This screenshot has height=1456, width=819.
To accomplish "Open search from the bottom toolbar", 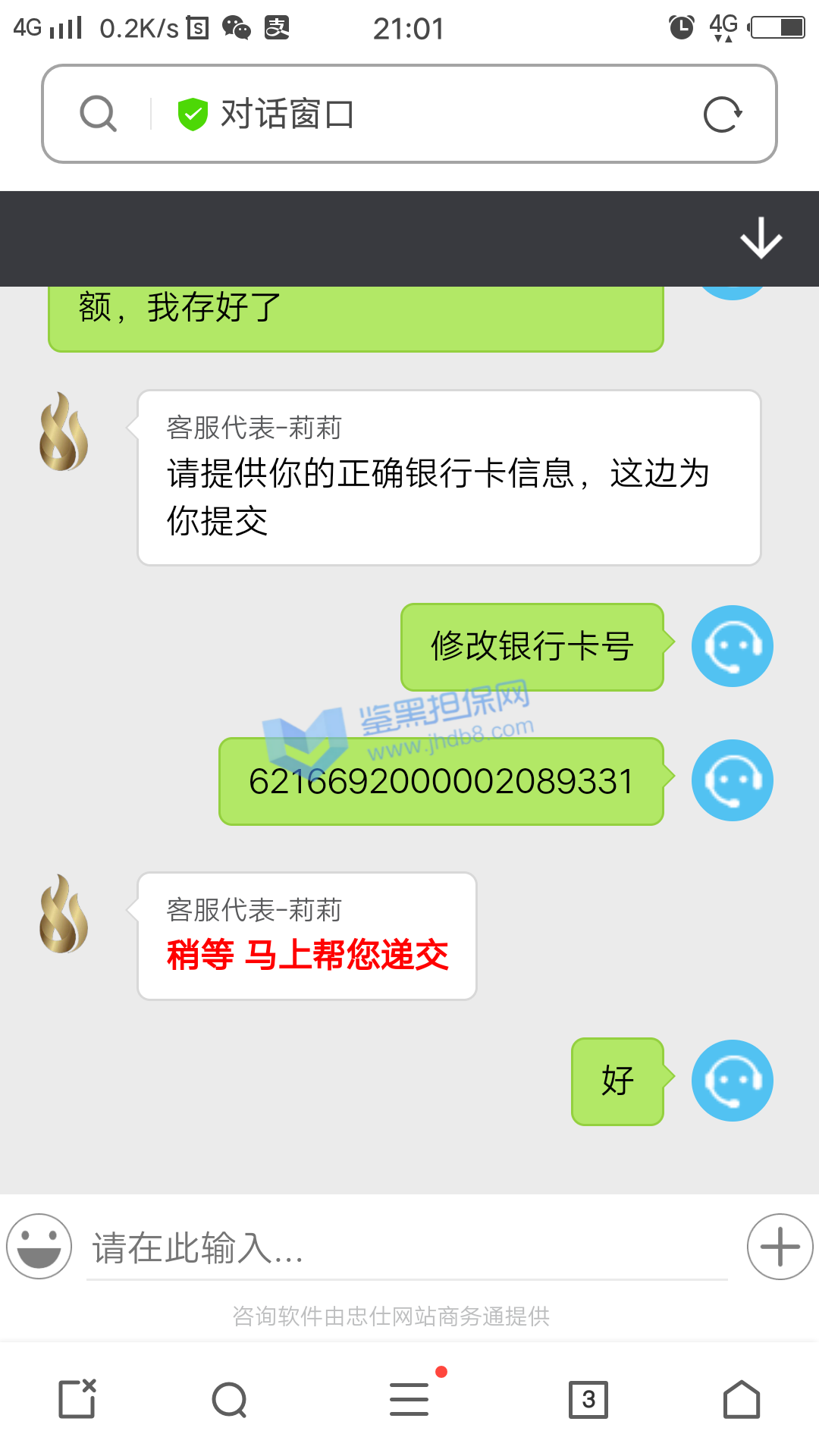I will point(230,1400).
